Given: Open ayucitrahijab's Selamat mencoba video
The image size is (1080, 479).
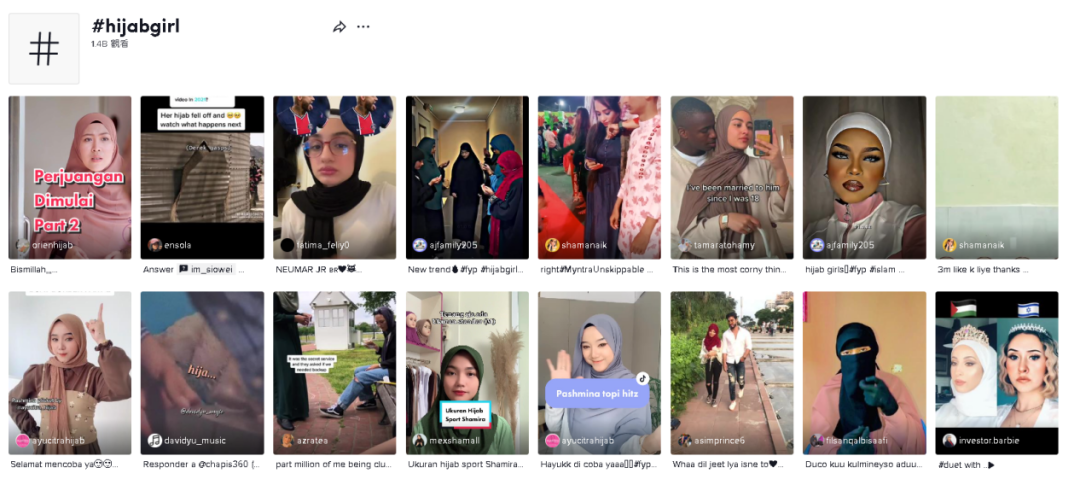Looking at the screenshot, I should click(70, 372).
